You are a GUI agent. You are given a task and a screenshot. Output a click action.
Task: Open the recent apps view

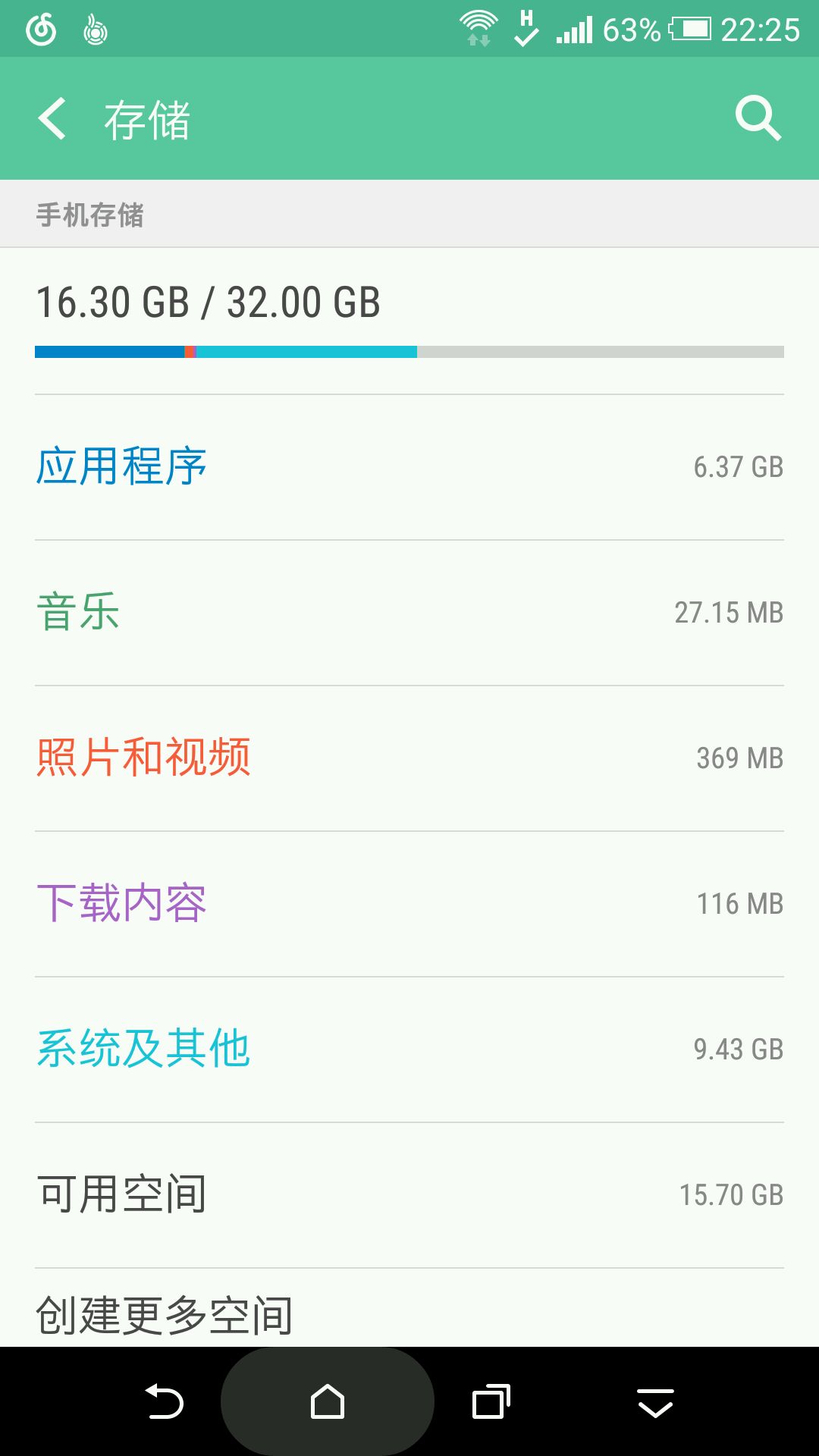[491, 1402]
